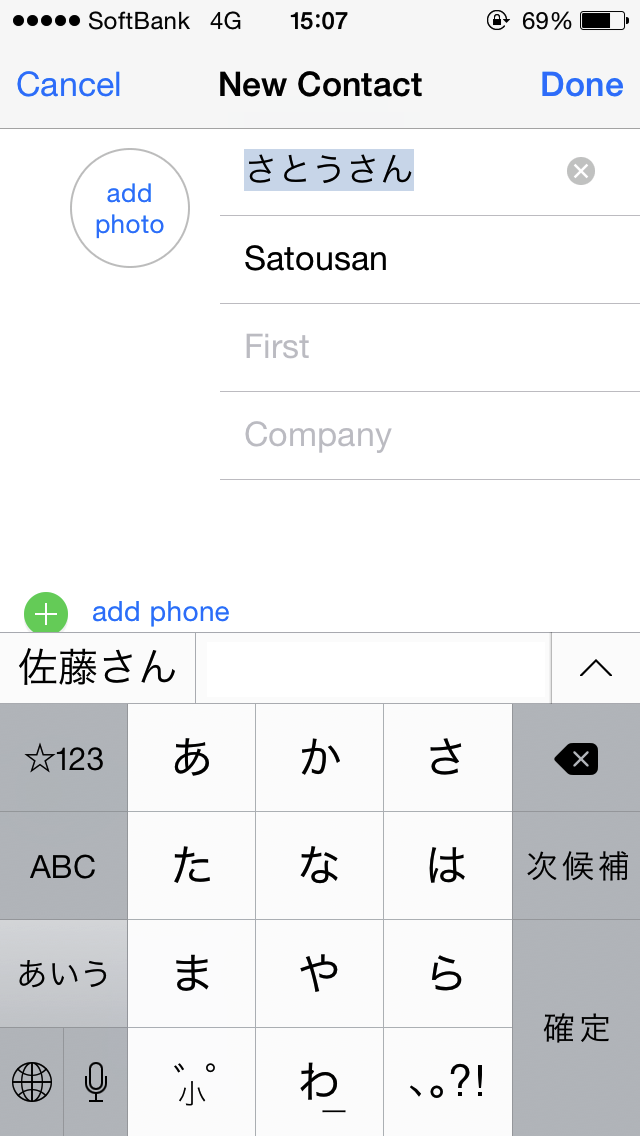Image resolution: width=640 pixels, height=1136 pixels.
Task: Select the あいう kana mode key
Action: (64, 974)
